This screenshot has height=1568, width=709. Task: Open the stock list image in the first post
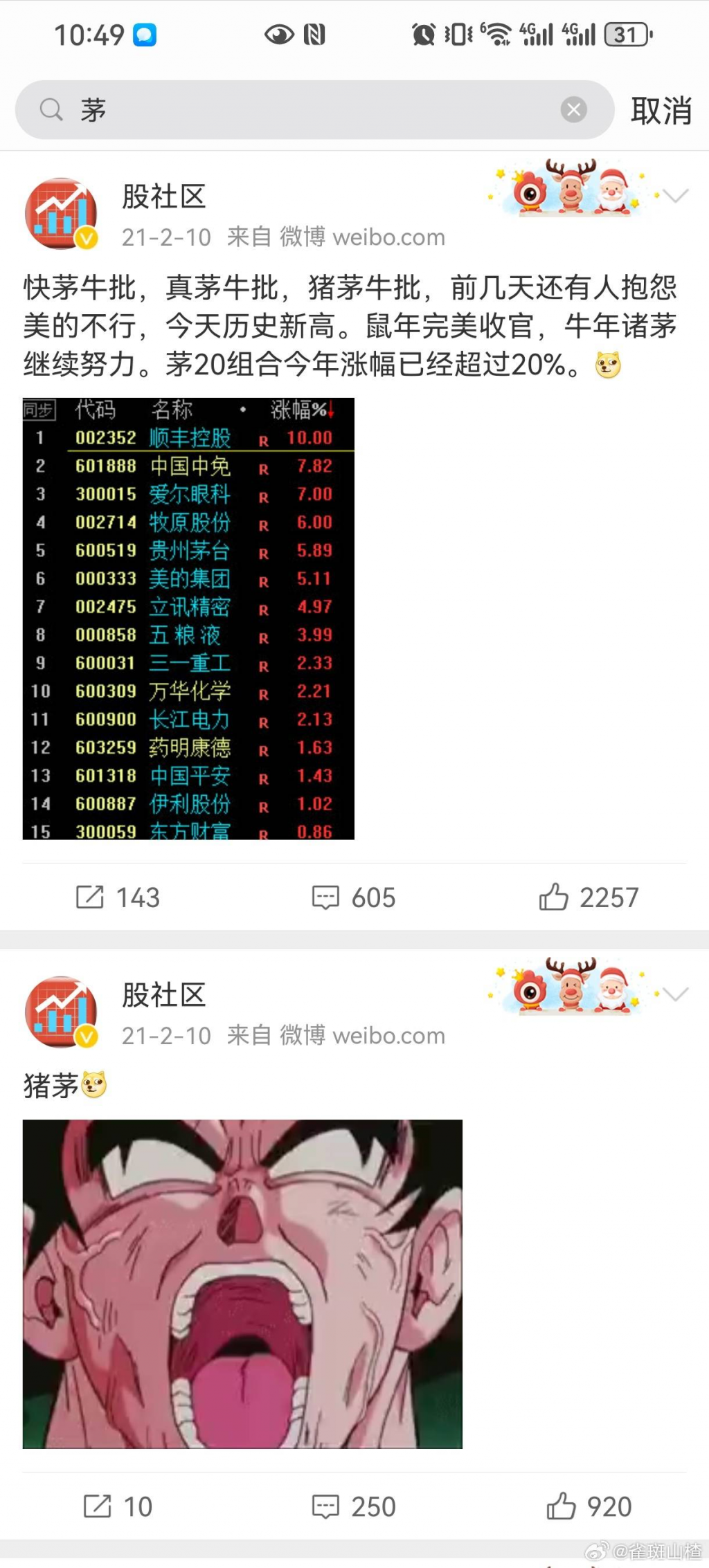188,619
